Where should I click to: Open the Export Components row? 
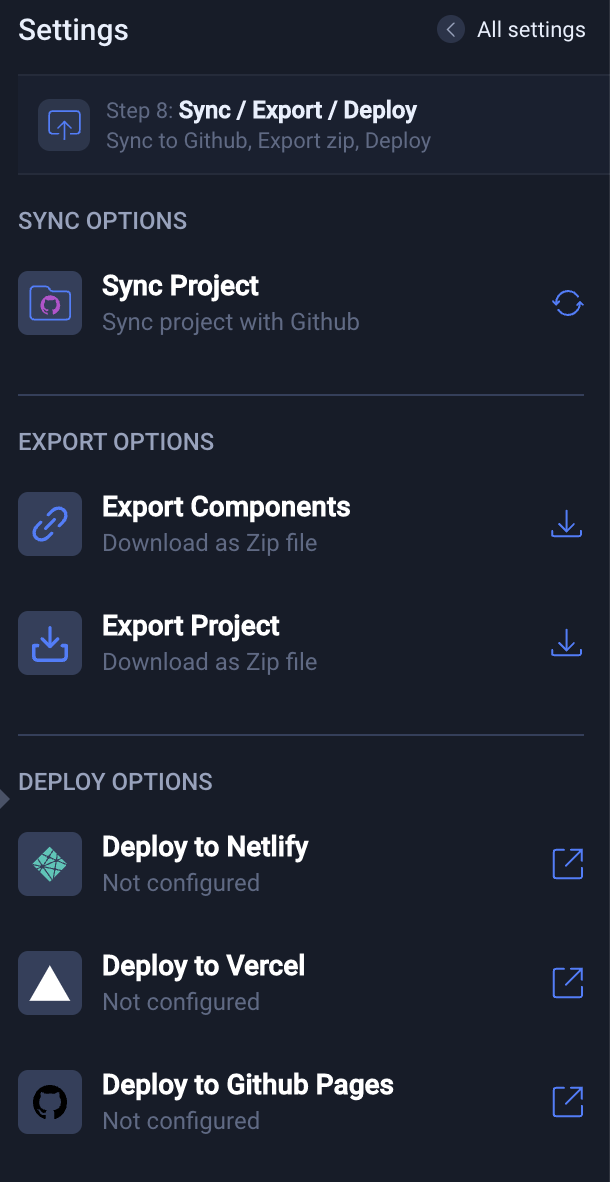pyautogui.click(x=301, y=524)
